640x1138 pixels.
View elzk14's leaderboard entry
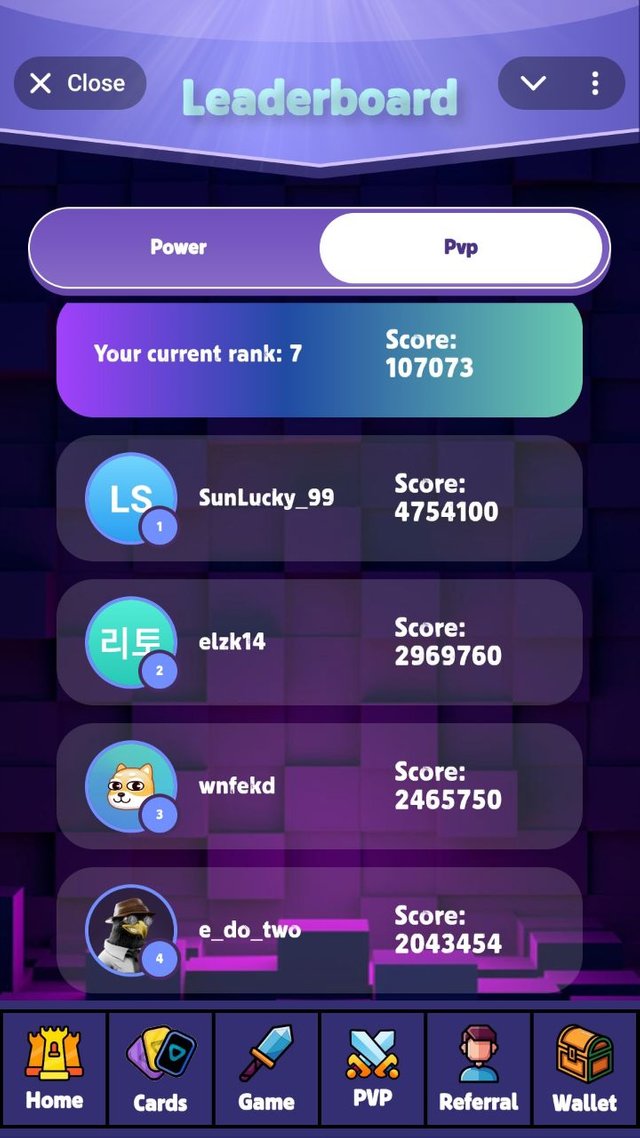[x=319, y=642]
